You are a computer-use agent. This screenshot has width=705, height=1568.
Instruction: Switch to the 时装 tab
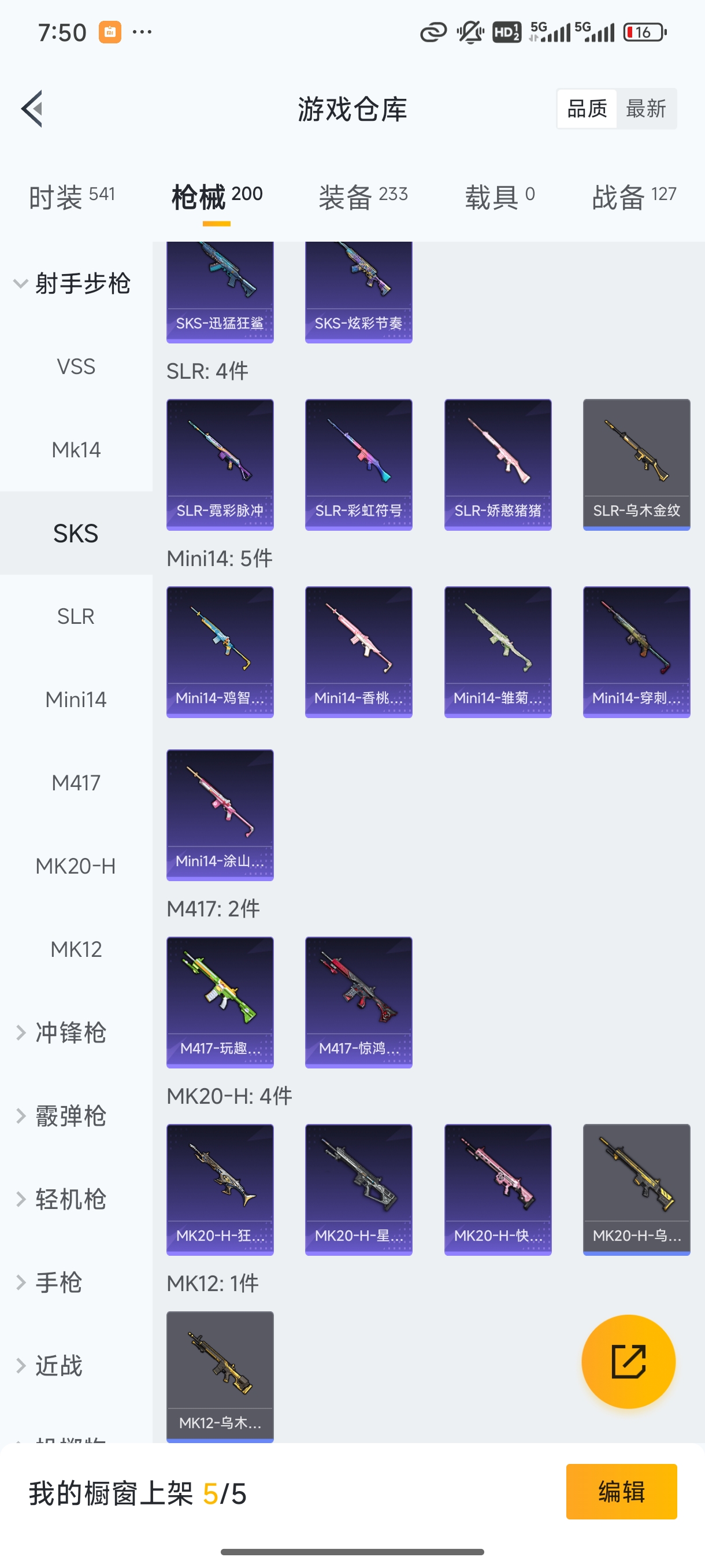(x=72, y=197)
